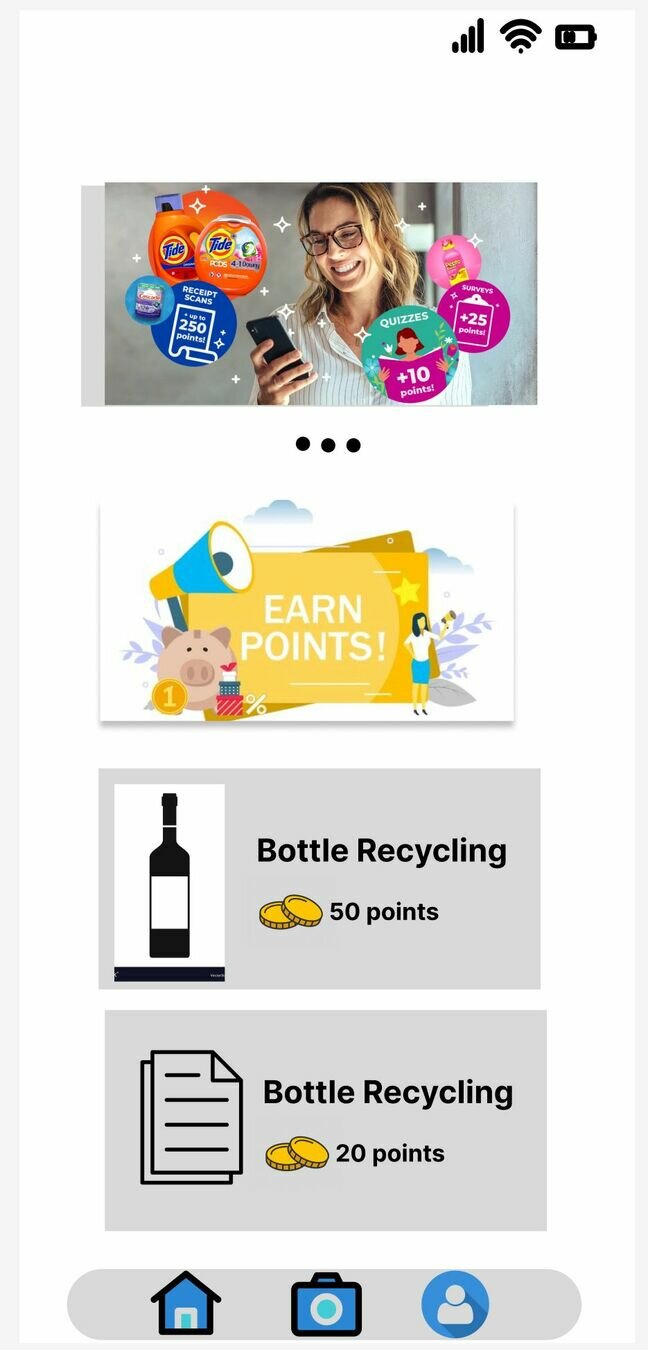
Task: View the receipt scans and quizzes promo banner
Action: coord(320,294)
